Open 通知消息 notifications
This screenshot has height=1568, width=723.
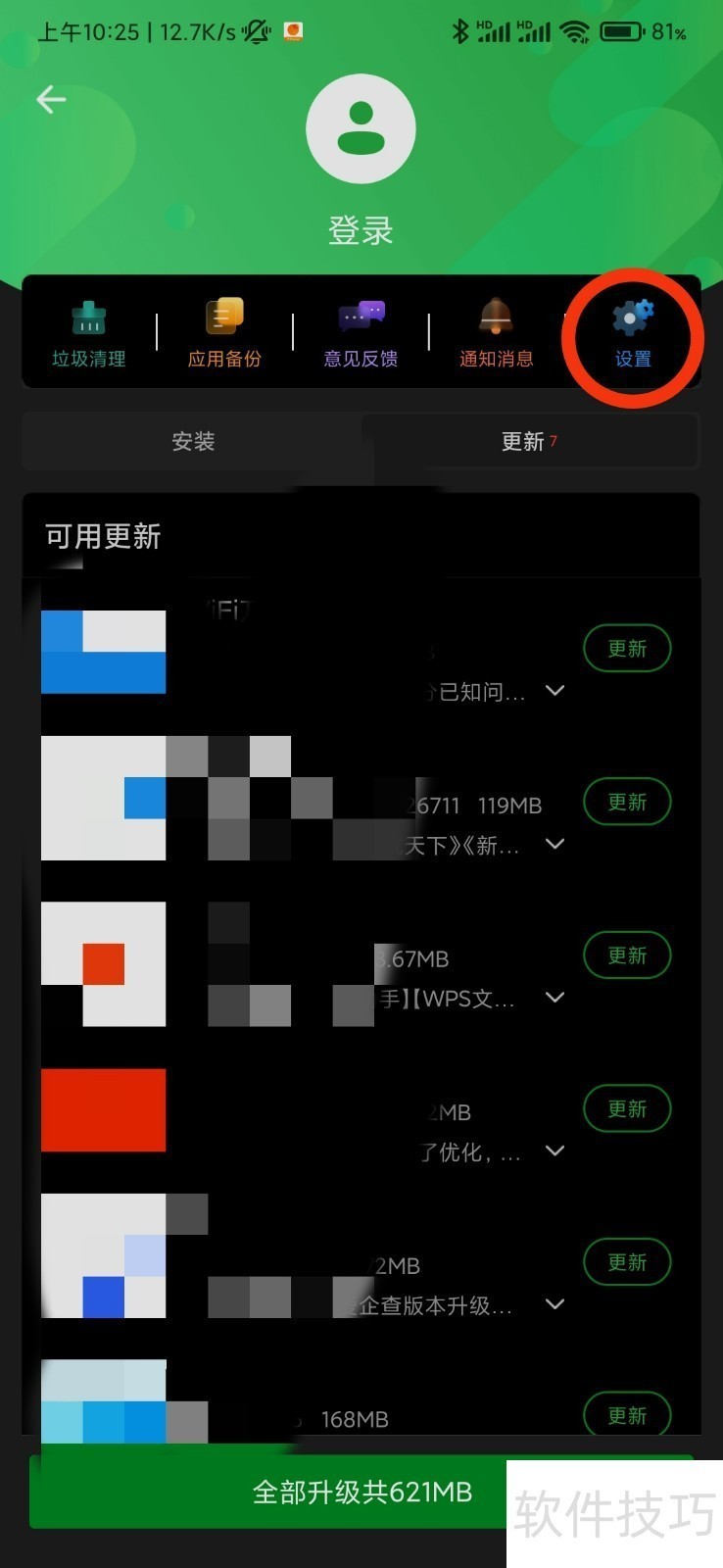pos(497,334)
